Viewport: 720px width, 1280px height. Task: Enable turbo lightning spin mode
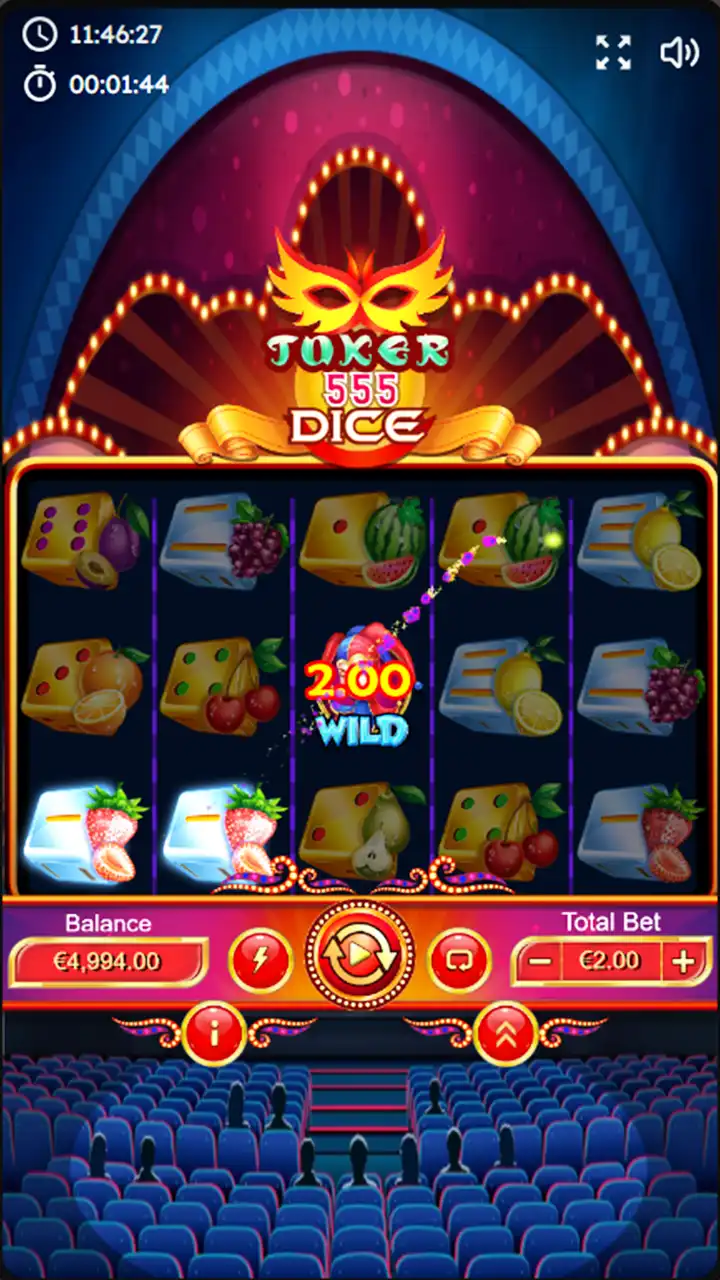260,961
